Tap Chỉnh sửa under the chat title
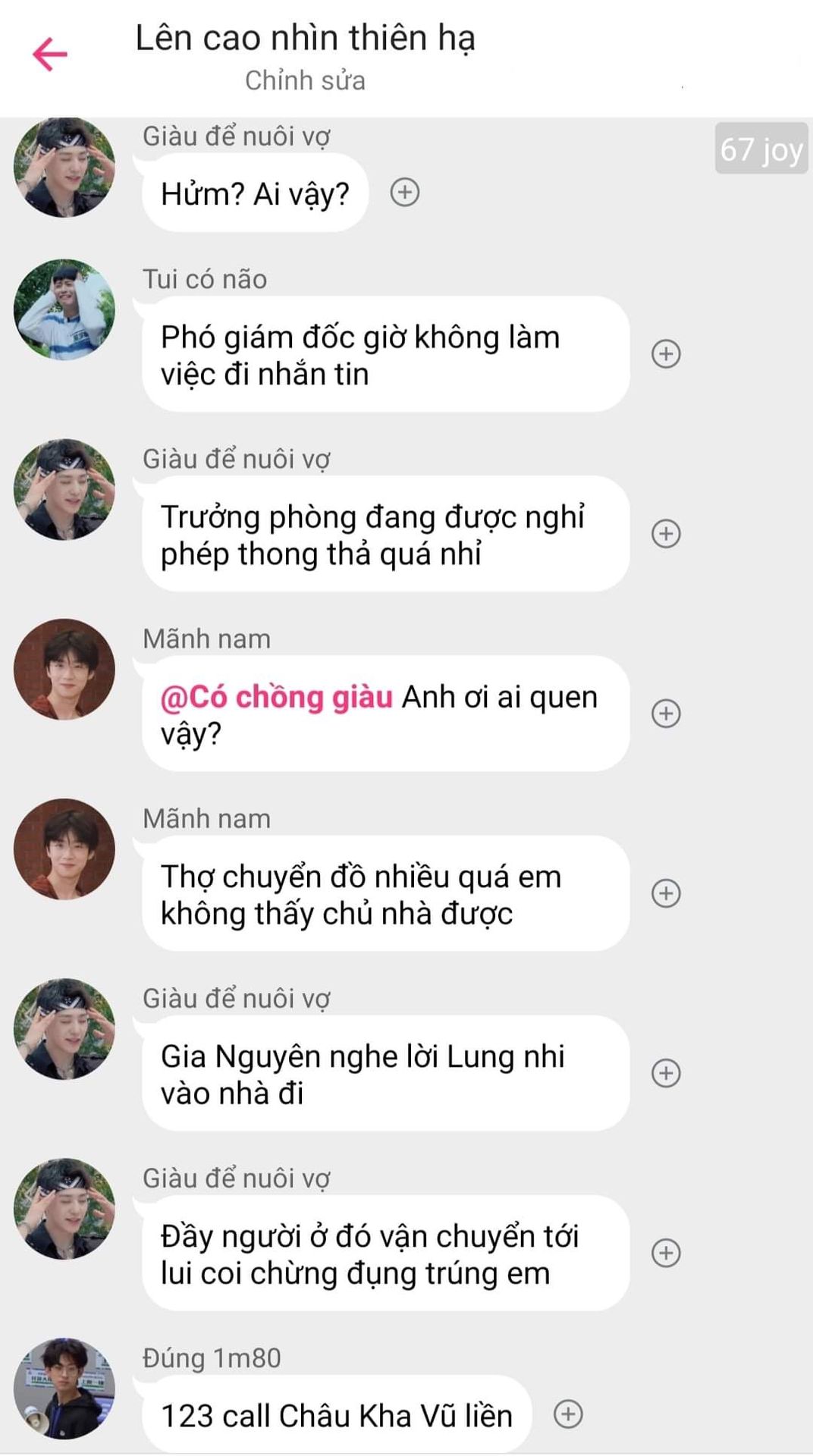 (x=305, y=80)
